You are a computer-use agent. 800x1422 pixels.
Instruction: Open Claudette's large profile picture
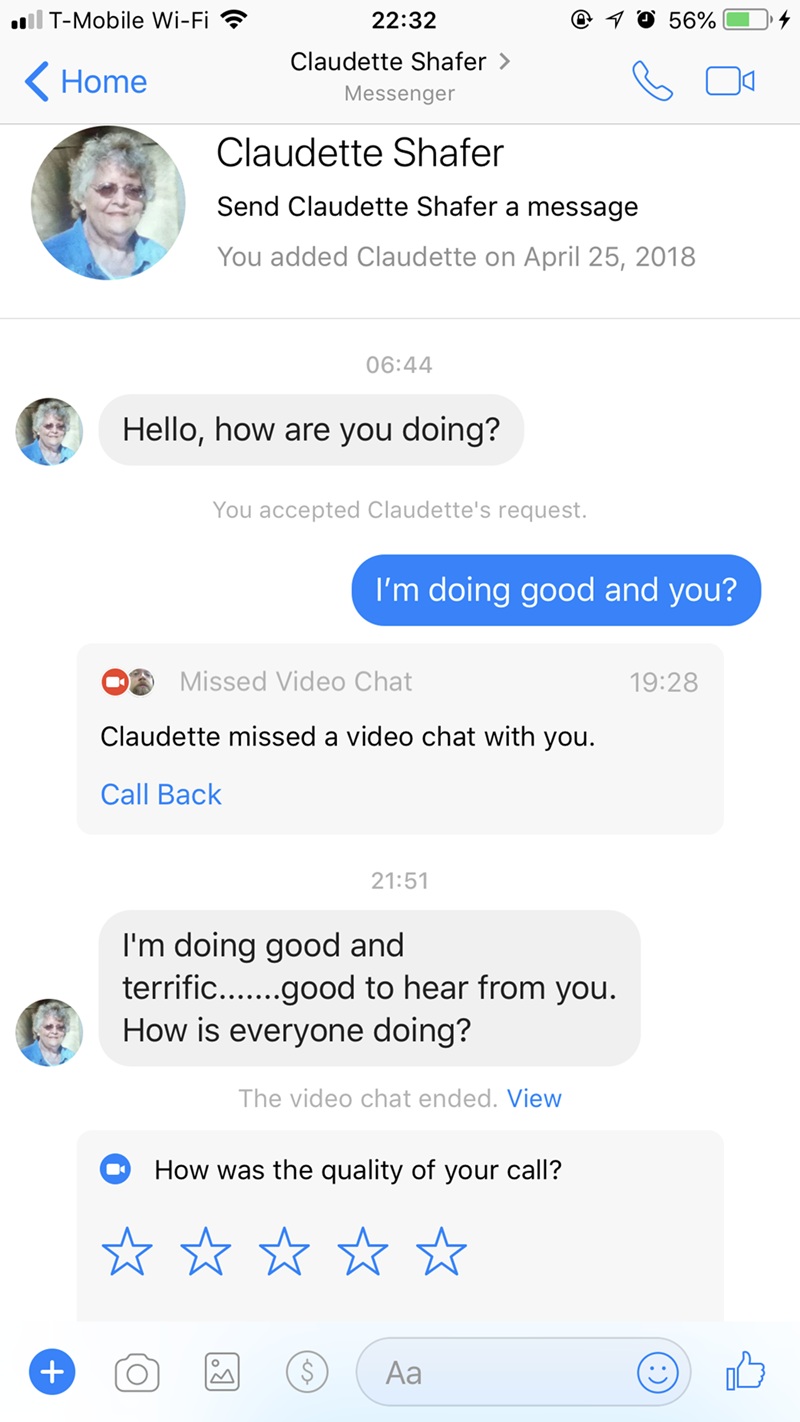click(x=108, y=204)
